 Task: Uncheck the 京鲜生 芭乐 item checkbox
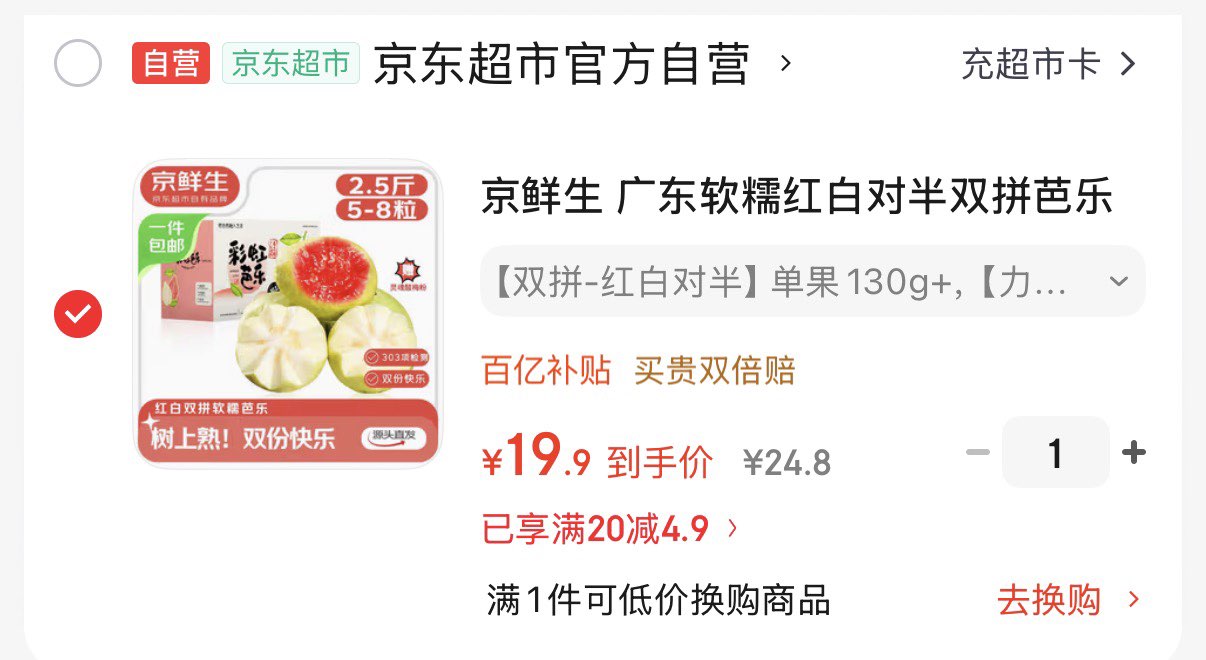(x=77, y=314)
